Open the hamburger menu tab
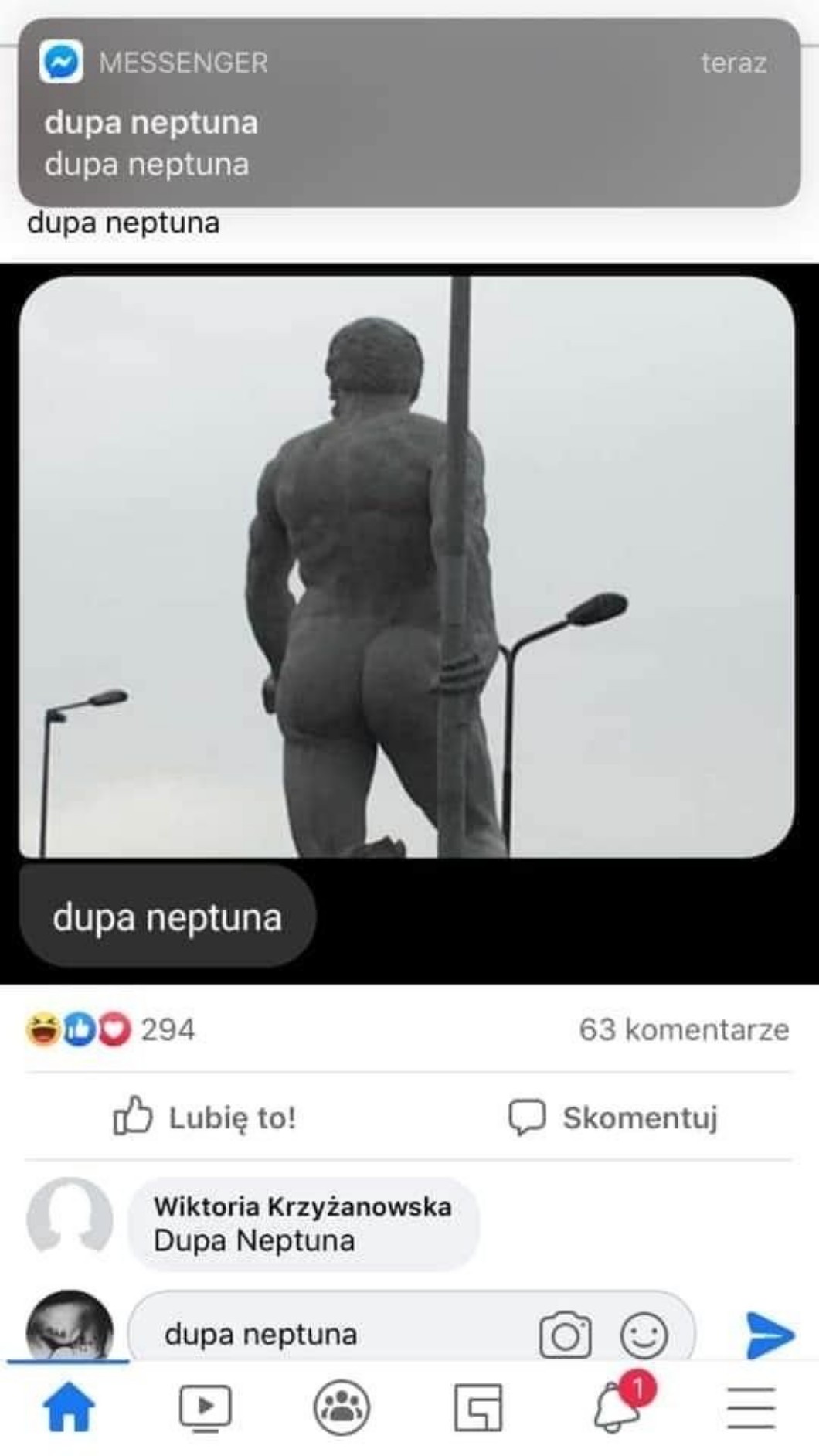Viewport: 819px width, 1456px height. point(750,1407)
